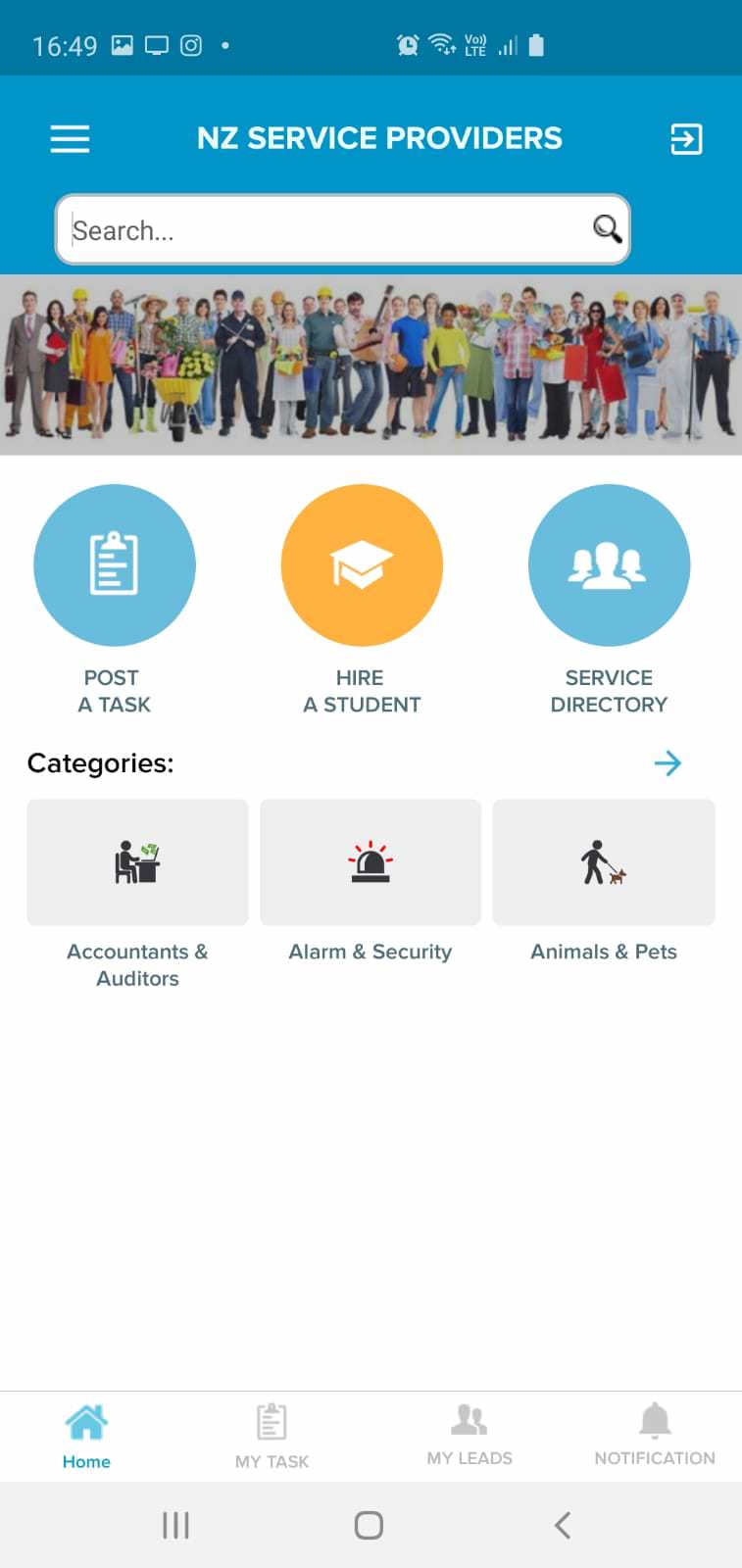The height and width of the screenshot is (1568, 742).
Task: Open the Accountants & Auditors category
Action: 137,862
